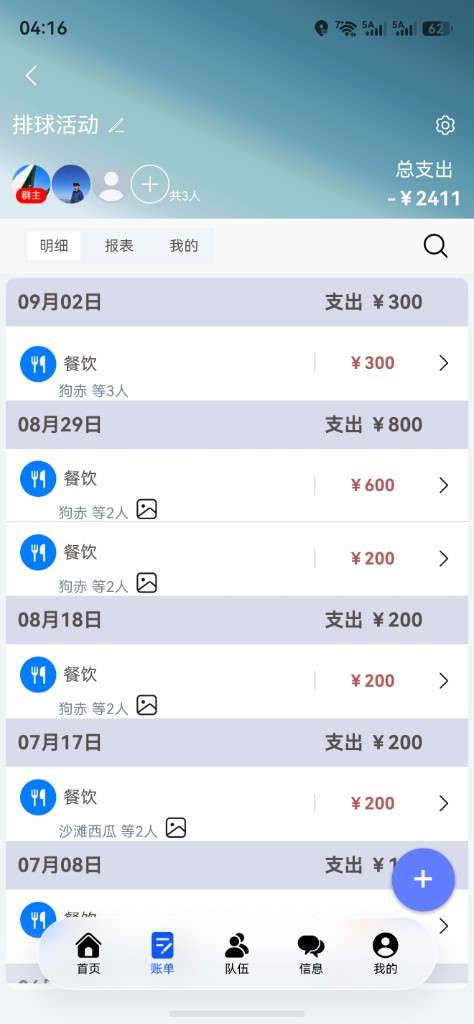Go to the 首页 tab
Image resolution: width=474 pixels, height=1024 pixels.
(89, 953)
